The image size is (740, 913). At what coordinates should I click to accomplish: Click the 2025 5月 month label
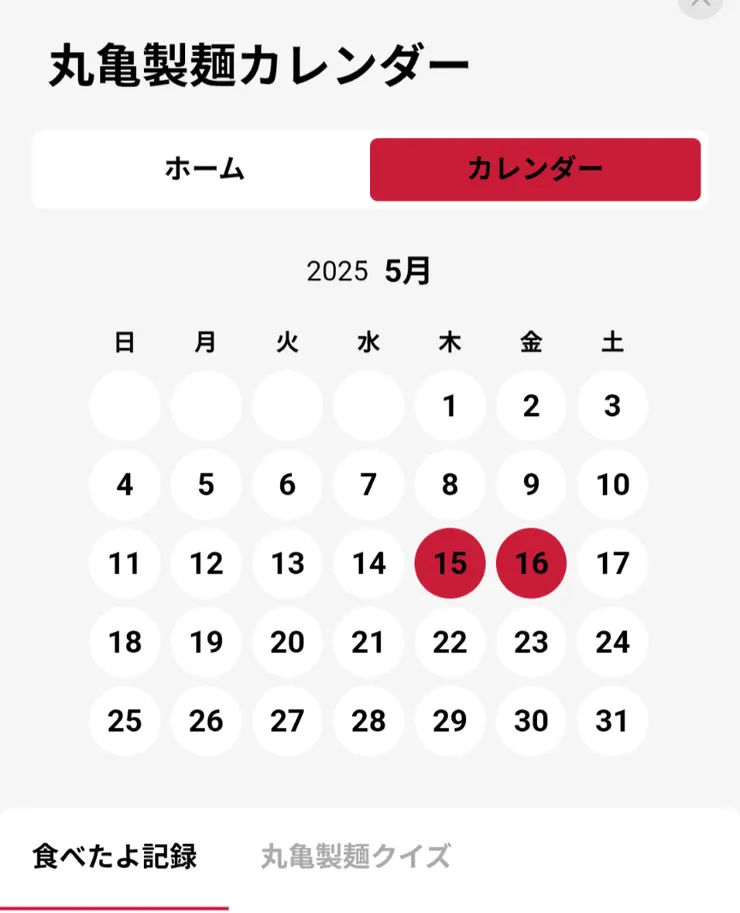[370, 268]
